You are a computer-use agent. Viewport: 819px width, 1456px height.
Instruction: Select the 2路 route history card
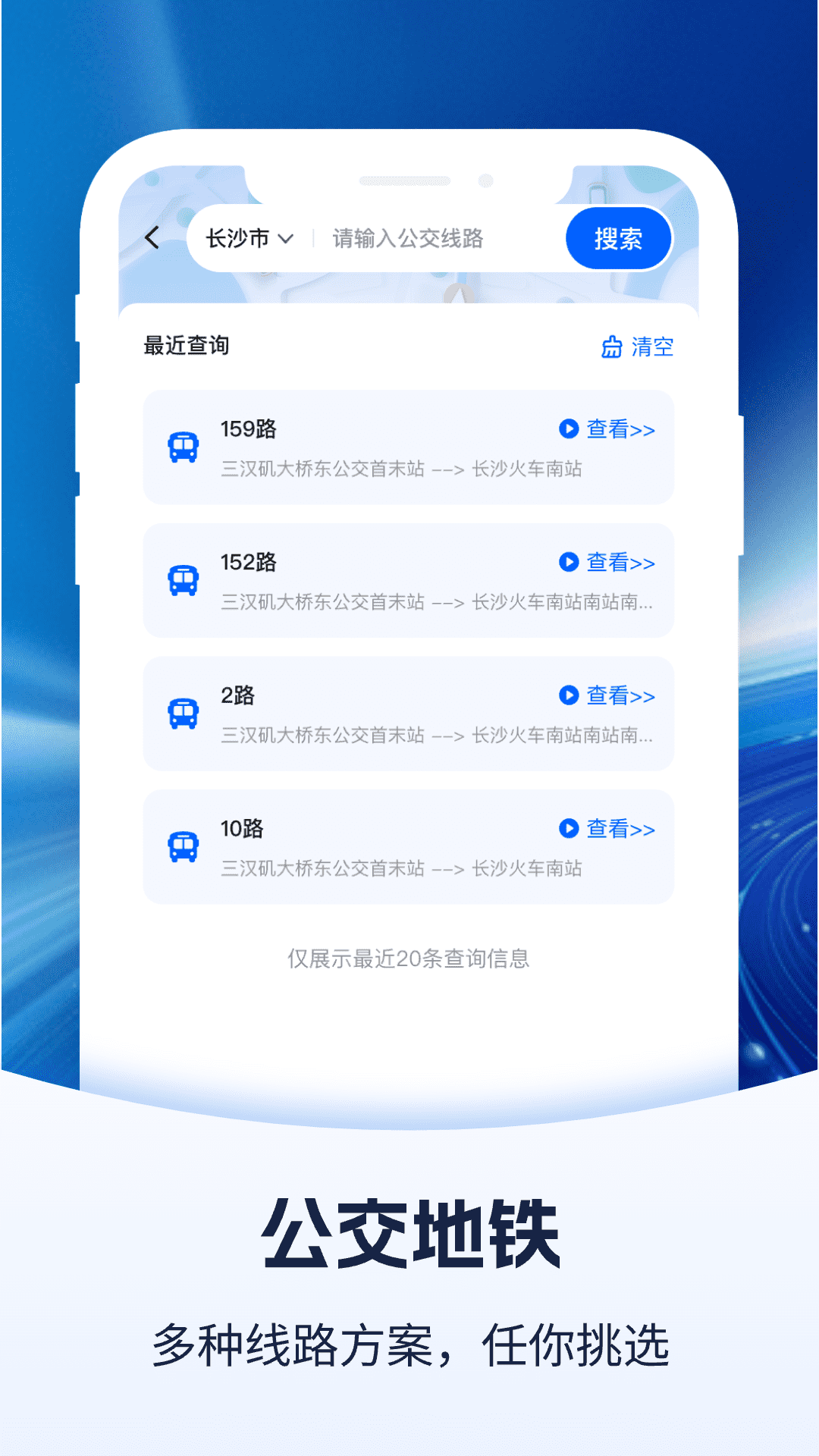pos(409,714)
